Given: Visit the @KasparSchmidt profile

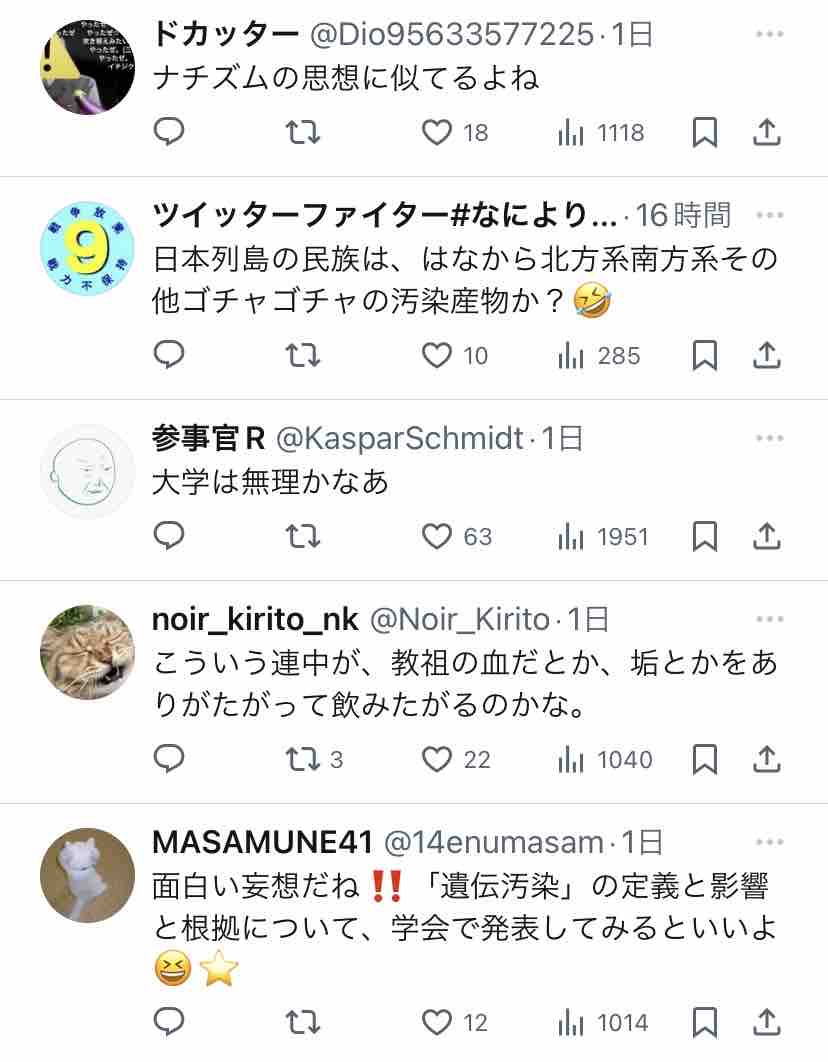Looking at the screenshot, I should pos(398,438).
